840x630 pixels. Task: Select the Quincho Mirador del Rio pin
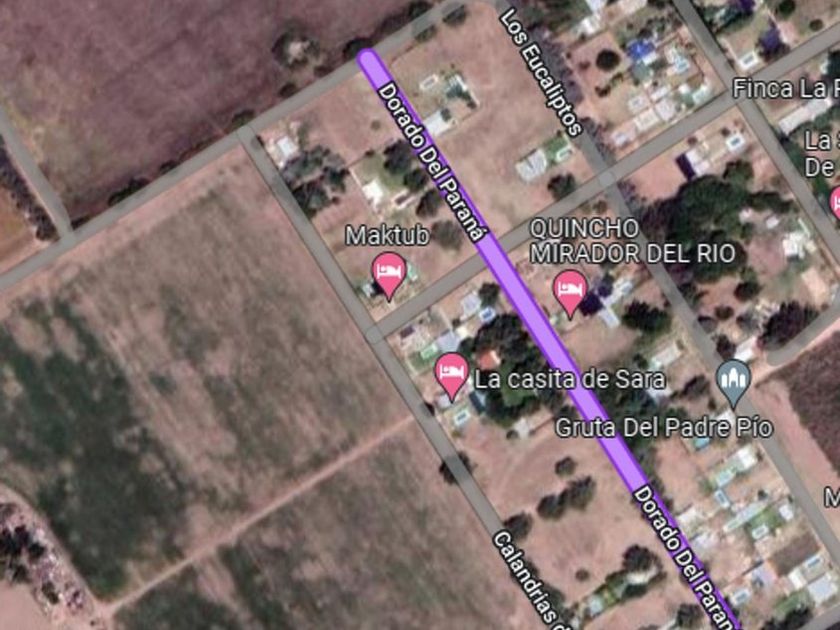pyautogui.click(x=570, y=289)
